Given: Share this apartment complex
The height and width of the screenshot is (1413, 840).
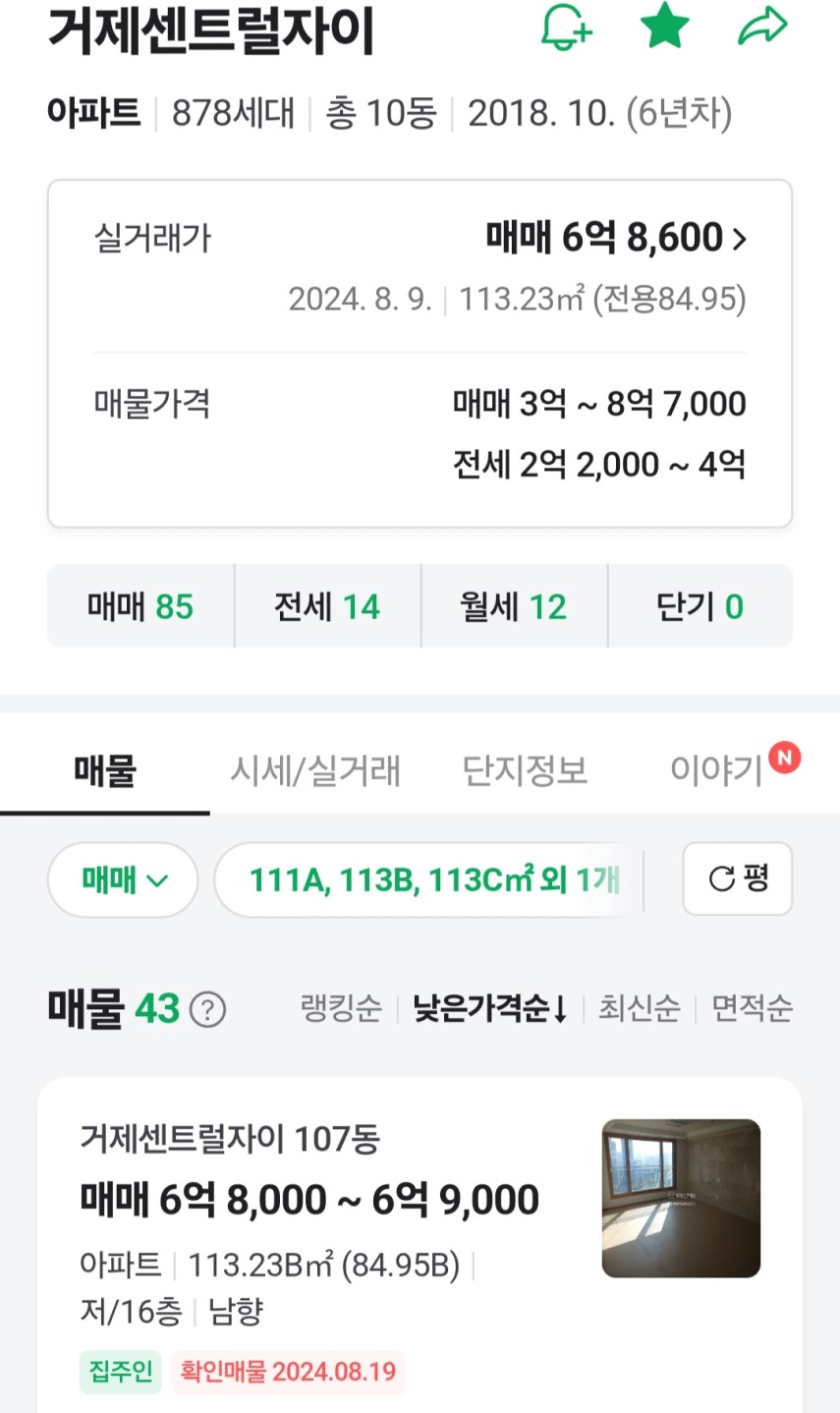Looking at the screenshot, I should click(x=763, y=27).
